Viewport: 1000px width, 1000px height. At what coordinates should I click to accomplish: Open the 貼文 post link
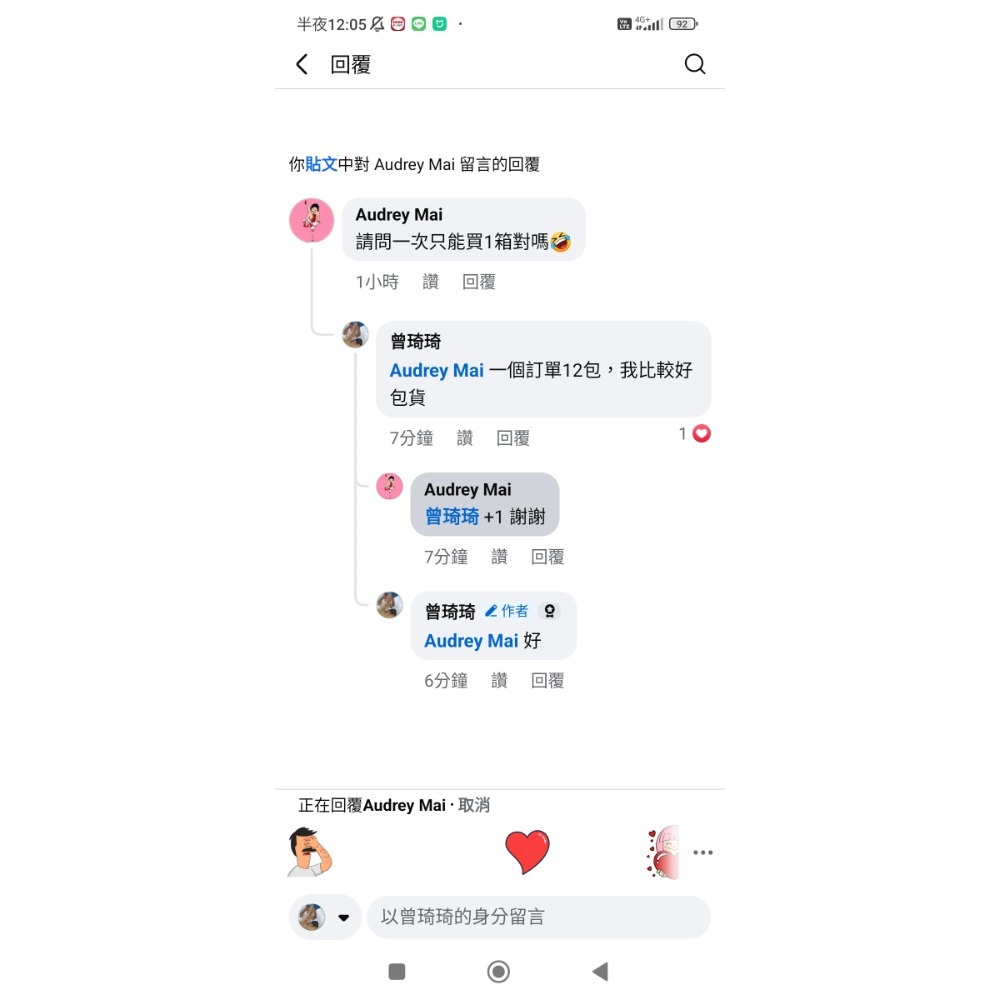pyautogui.click(x=321, y=165)
